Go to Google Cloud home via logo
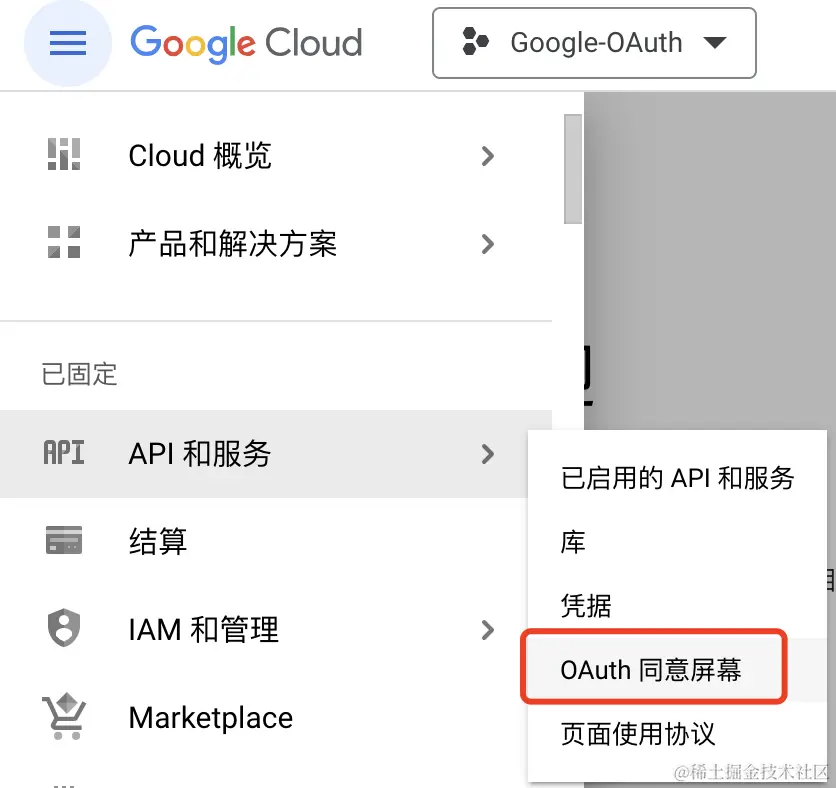 246,43
